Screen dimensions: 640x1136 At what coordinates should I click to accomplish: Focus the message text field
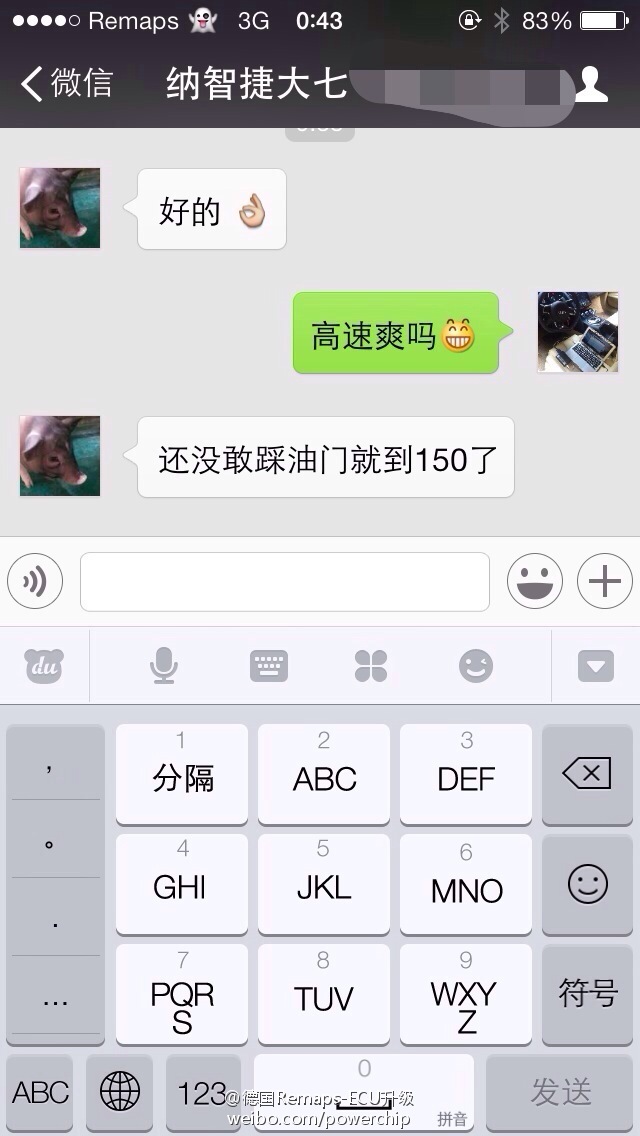click(x=285, y=581)
